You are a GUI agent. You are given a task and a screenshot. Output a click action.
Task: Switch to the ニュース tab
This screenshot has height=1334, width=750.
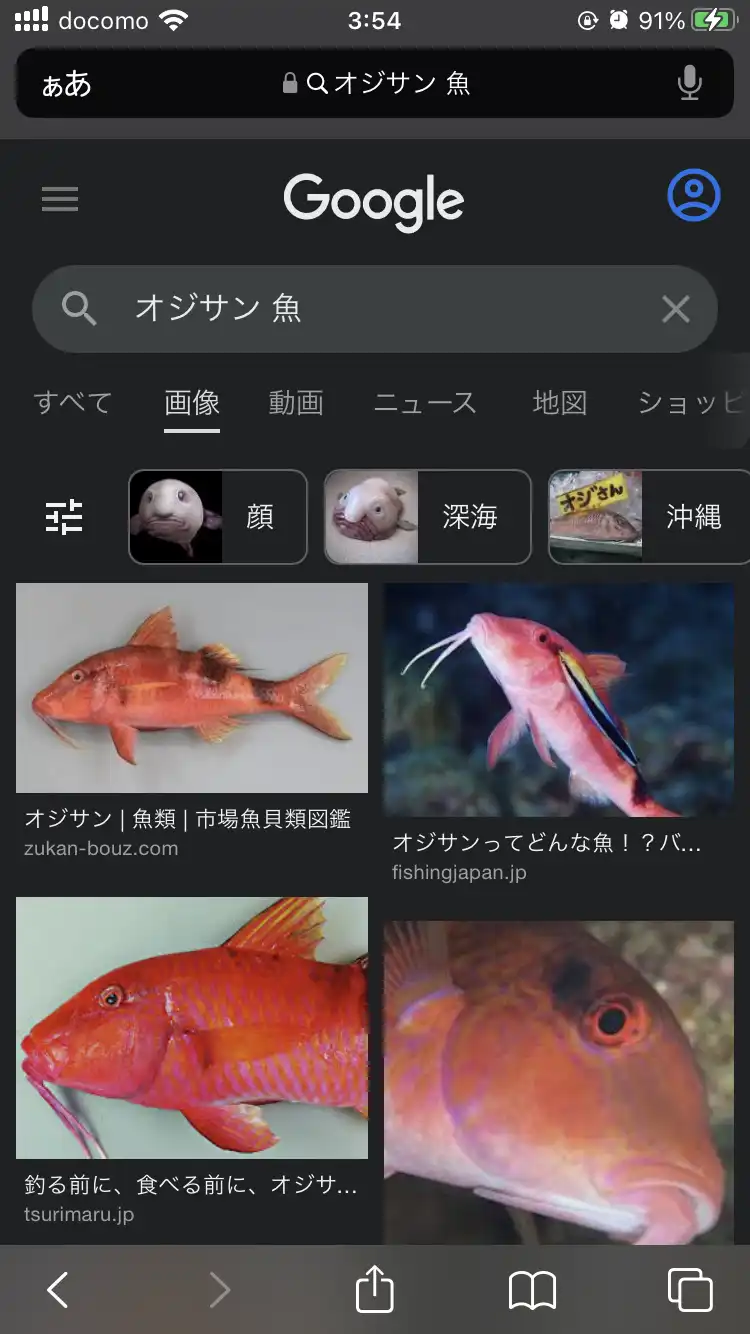click(425, 403)
